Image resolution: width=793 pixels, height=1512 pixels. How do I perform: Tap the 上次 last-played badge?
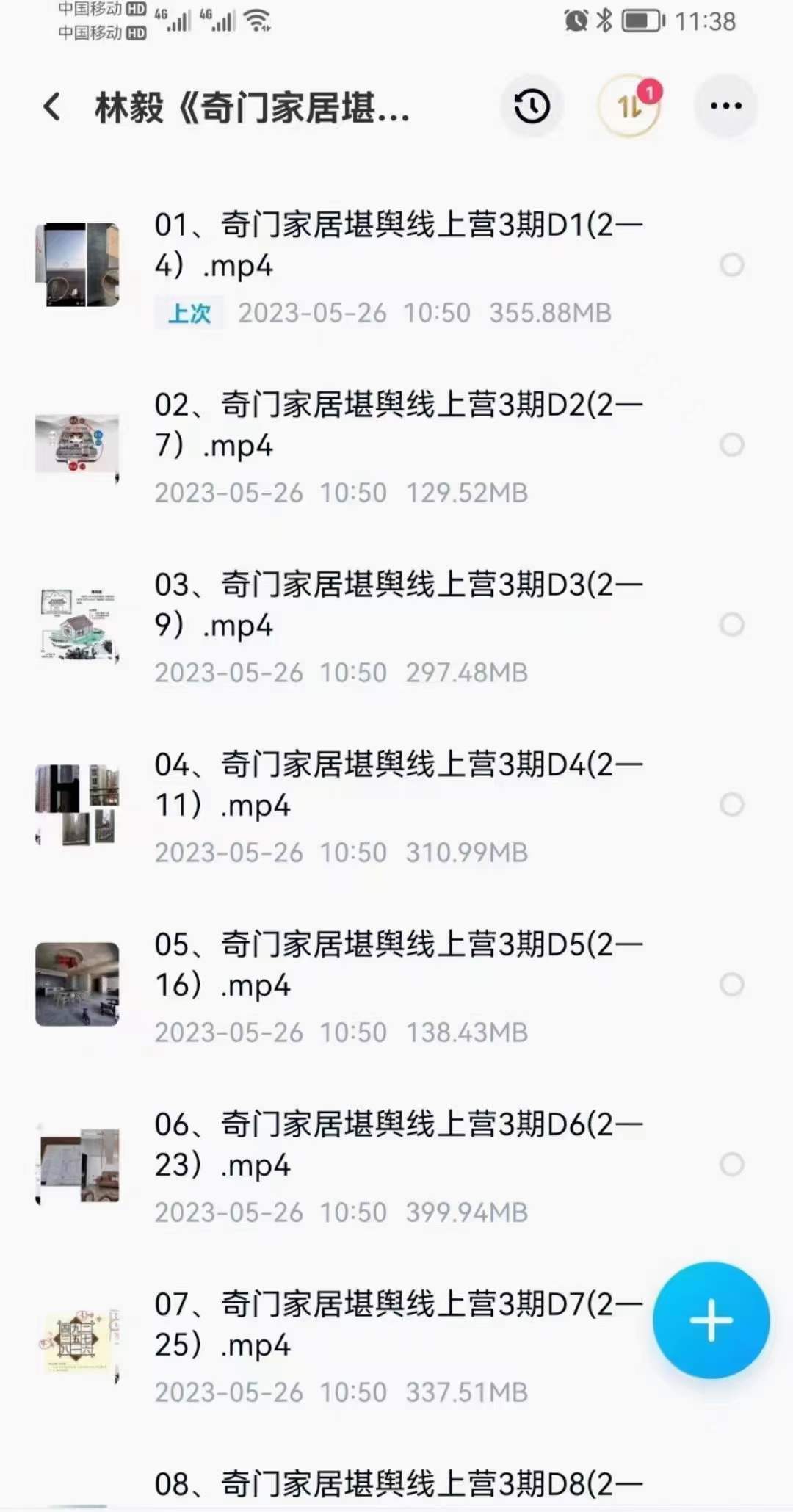pos(188,312)
